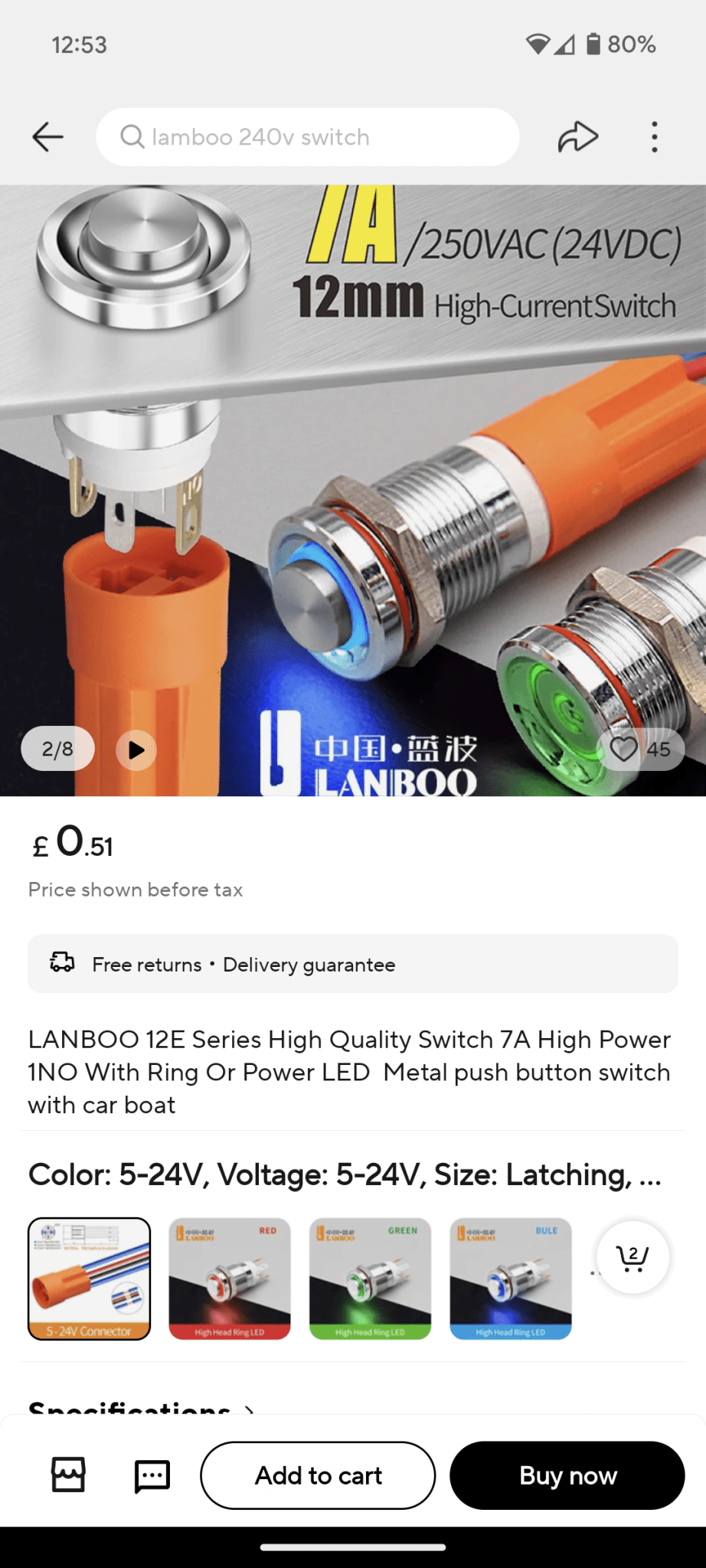Choose the RED High Head Ring LED variant

[230, 1279]
